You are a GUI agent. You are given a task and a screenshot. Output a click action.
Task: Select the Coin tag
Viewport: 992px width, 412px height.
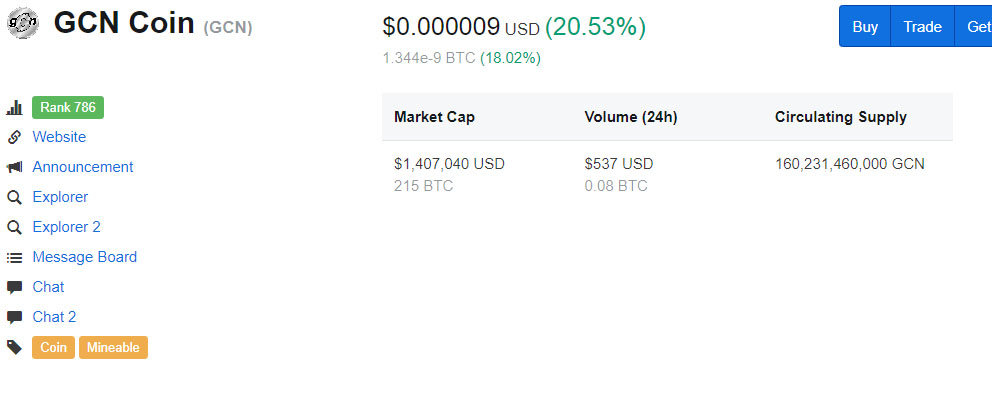tap(53, 347)
